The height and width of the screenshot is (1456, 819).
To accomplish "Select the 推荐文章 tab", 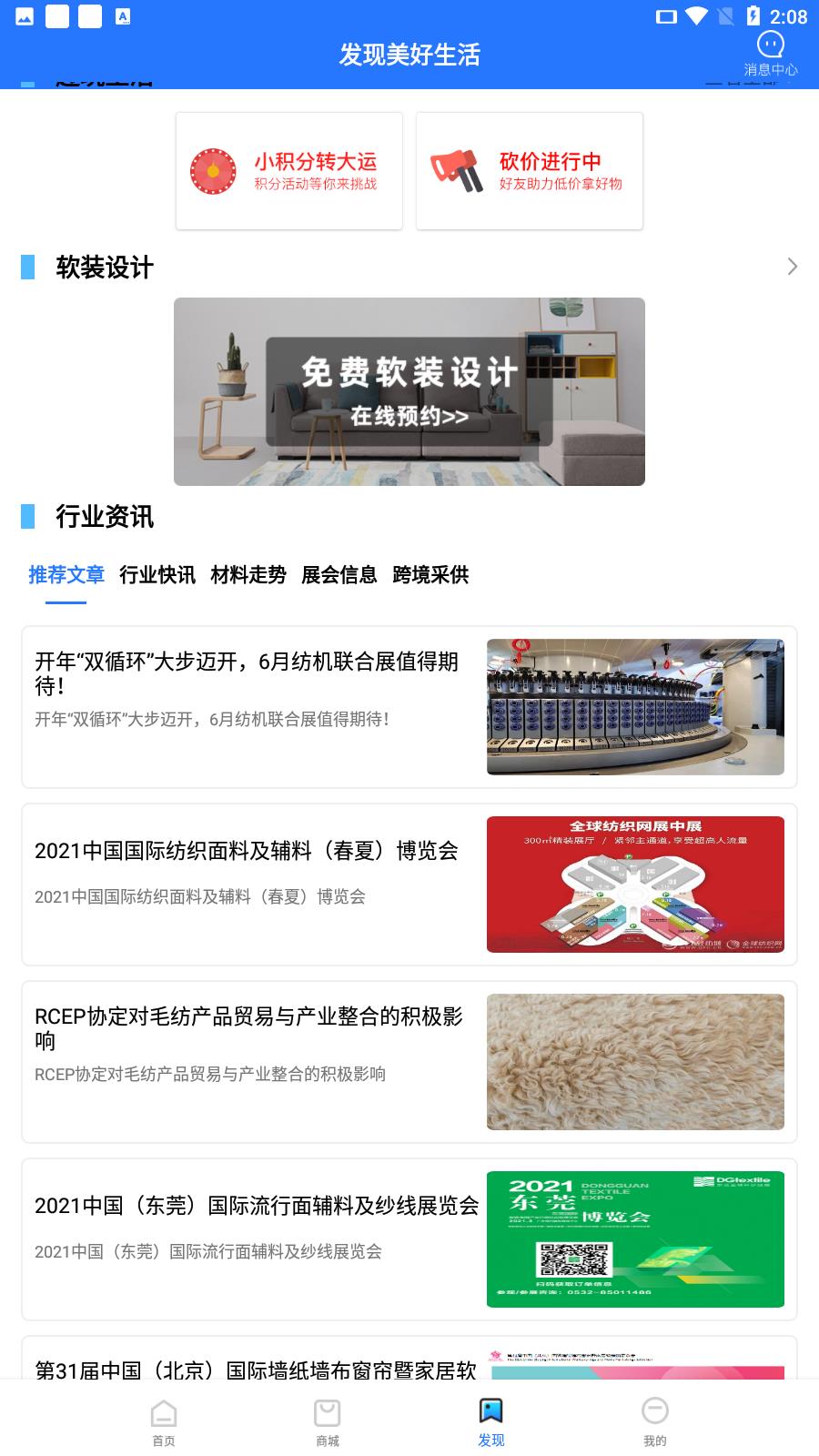I will (x=66, y=575).
